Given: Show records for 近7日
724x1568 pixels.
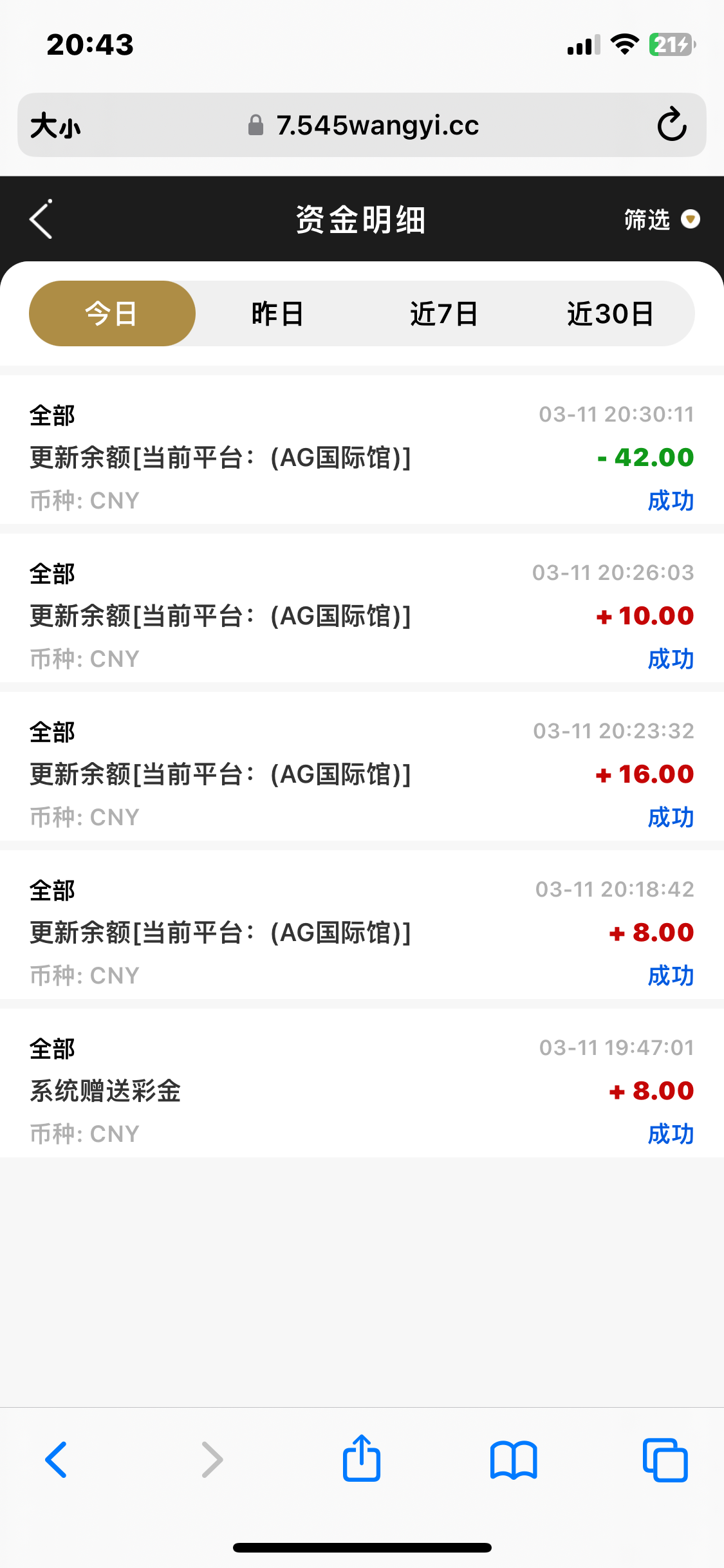Looking at the screenshot, I should (444, 314).
